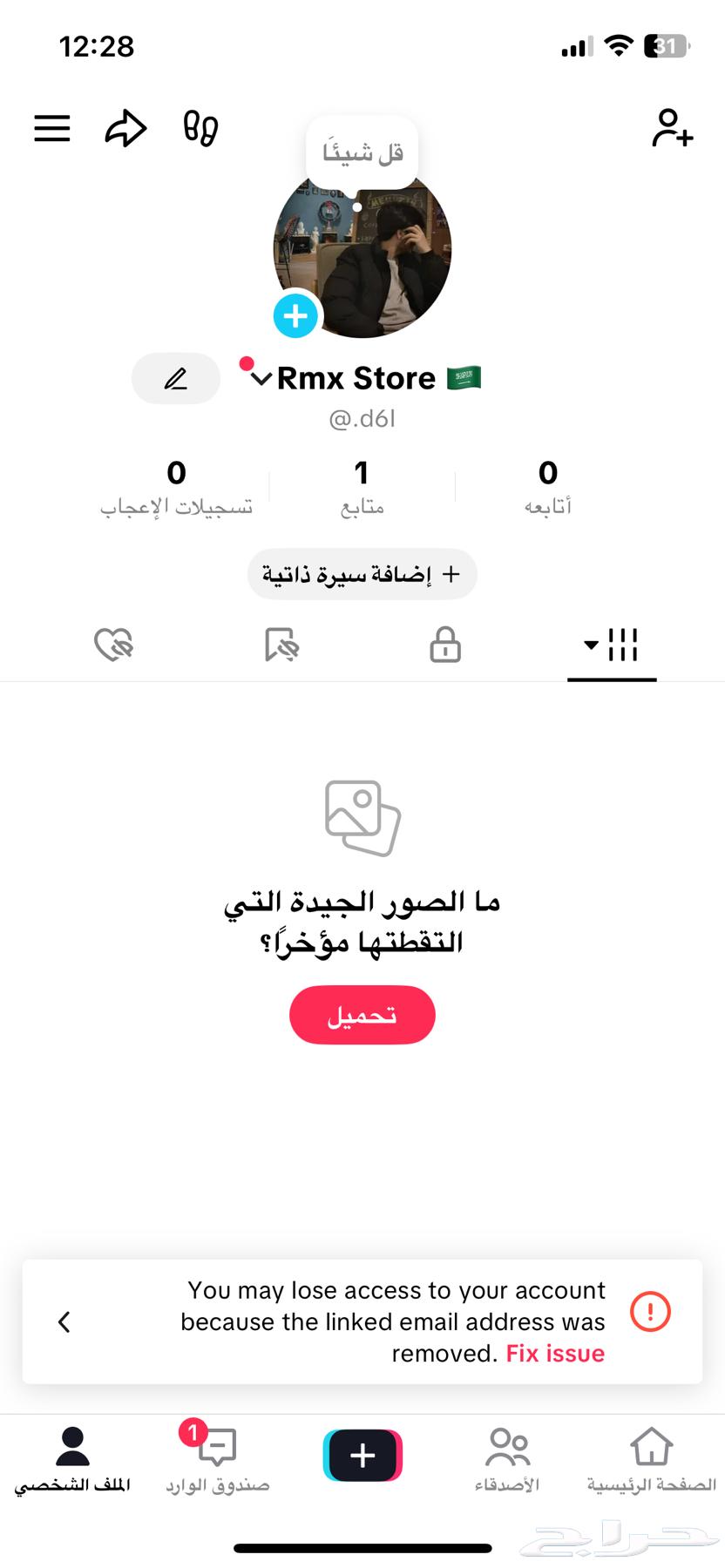
Task: Tap the blue plus to add a story
Action: coord(295,315)
